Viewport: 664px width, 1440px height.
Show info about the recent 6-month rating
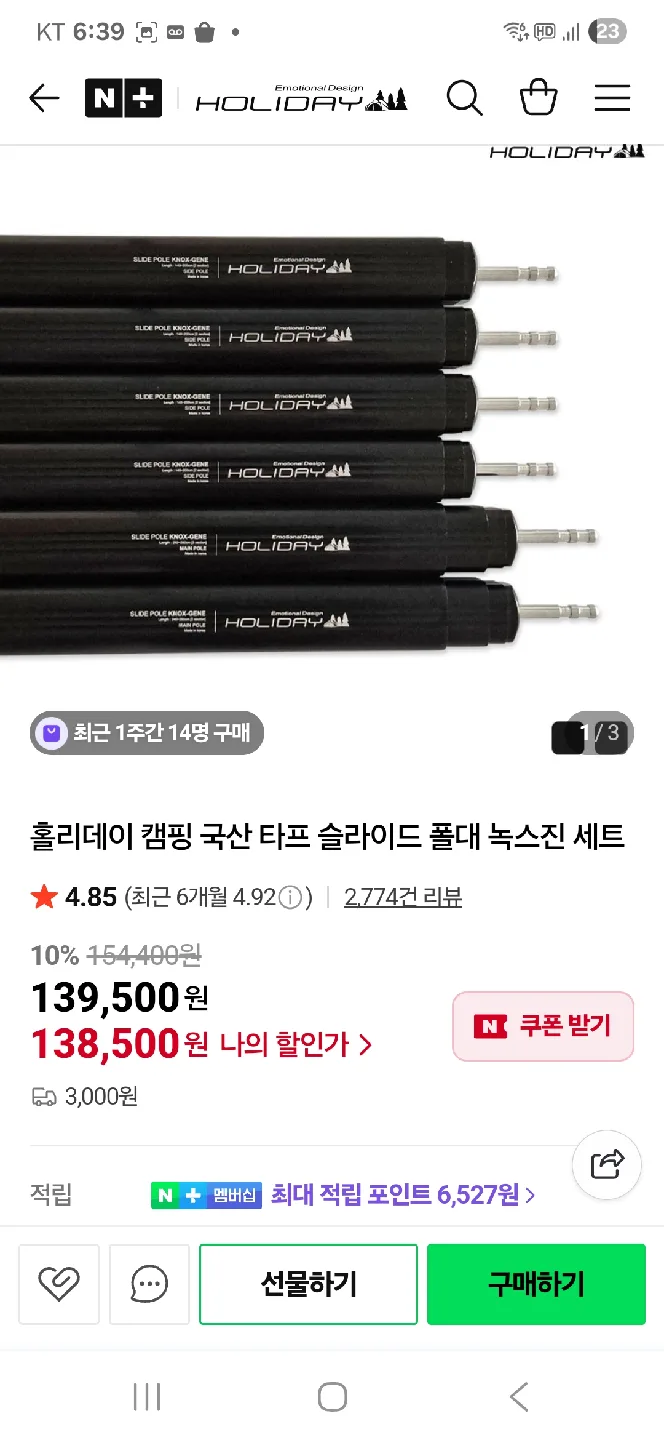point(290,897)
